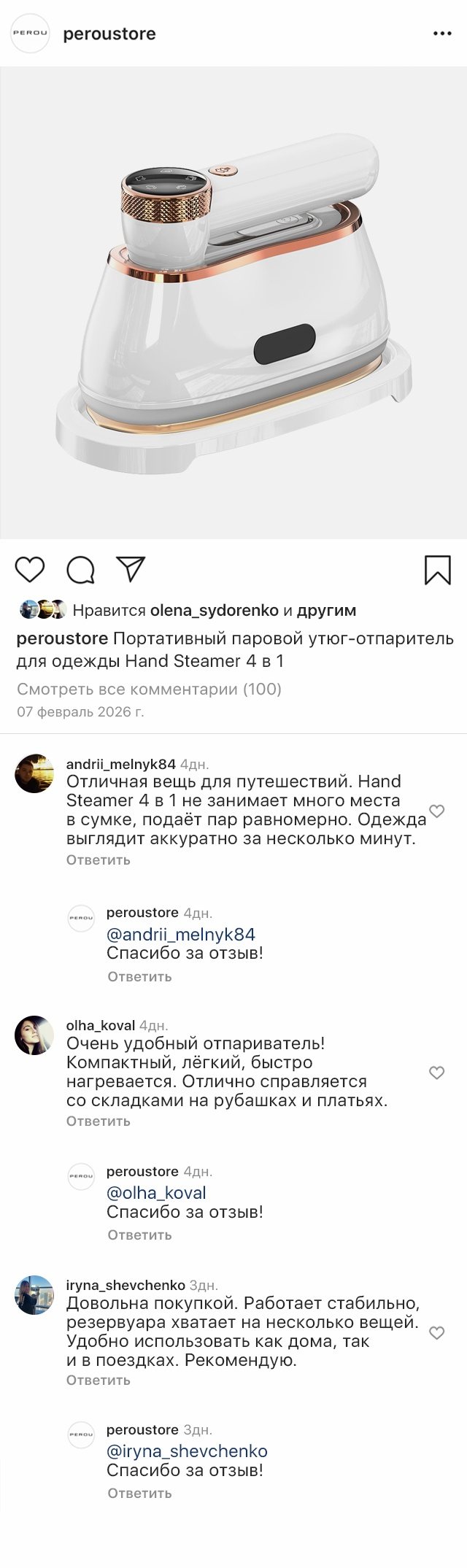This screenshot has width=467, height=1568.
Task: Reply to andrii_melnyk84's comment
Action: pyautogui.click(x=98, y=860)
